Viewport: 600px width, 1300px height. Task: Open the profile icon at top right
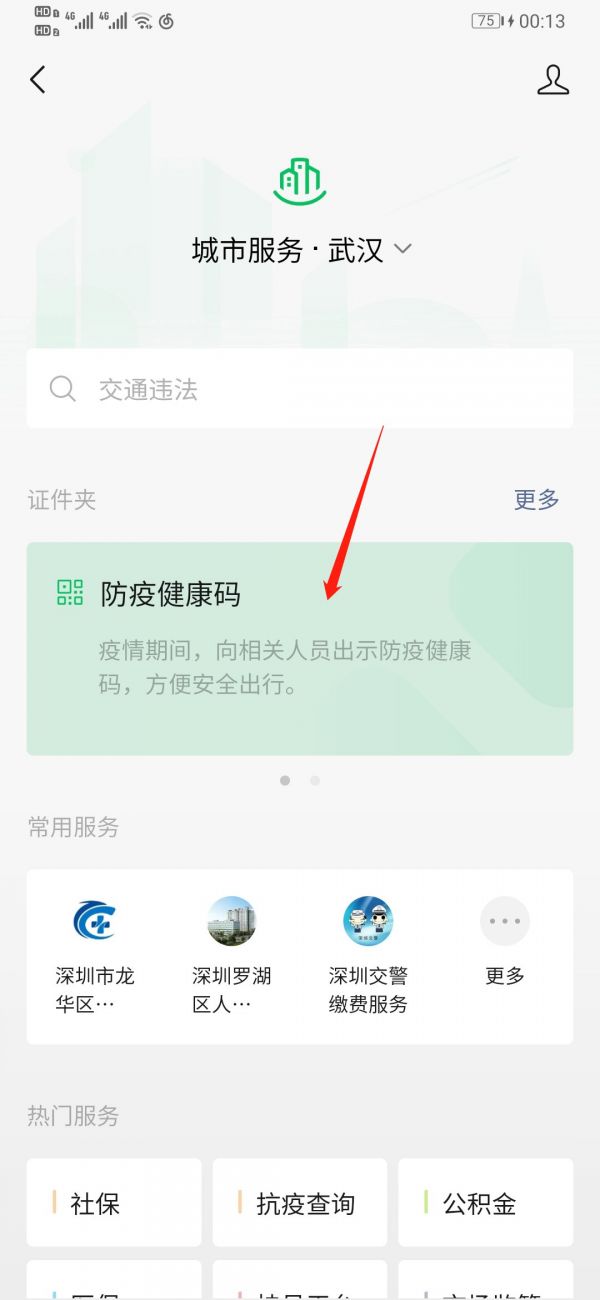click(552, 80)
